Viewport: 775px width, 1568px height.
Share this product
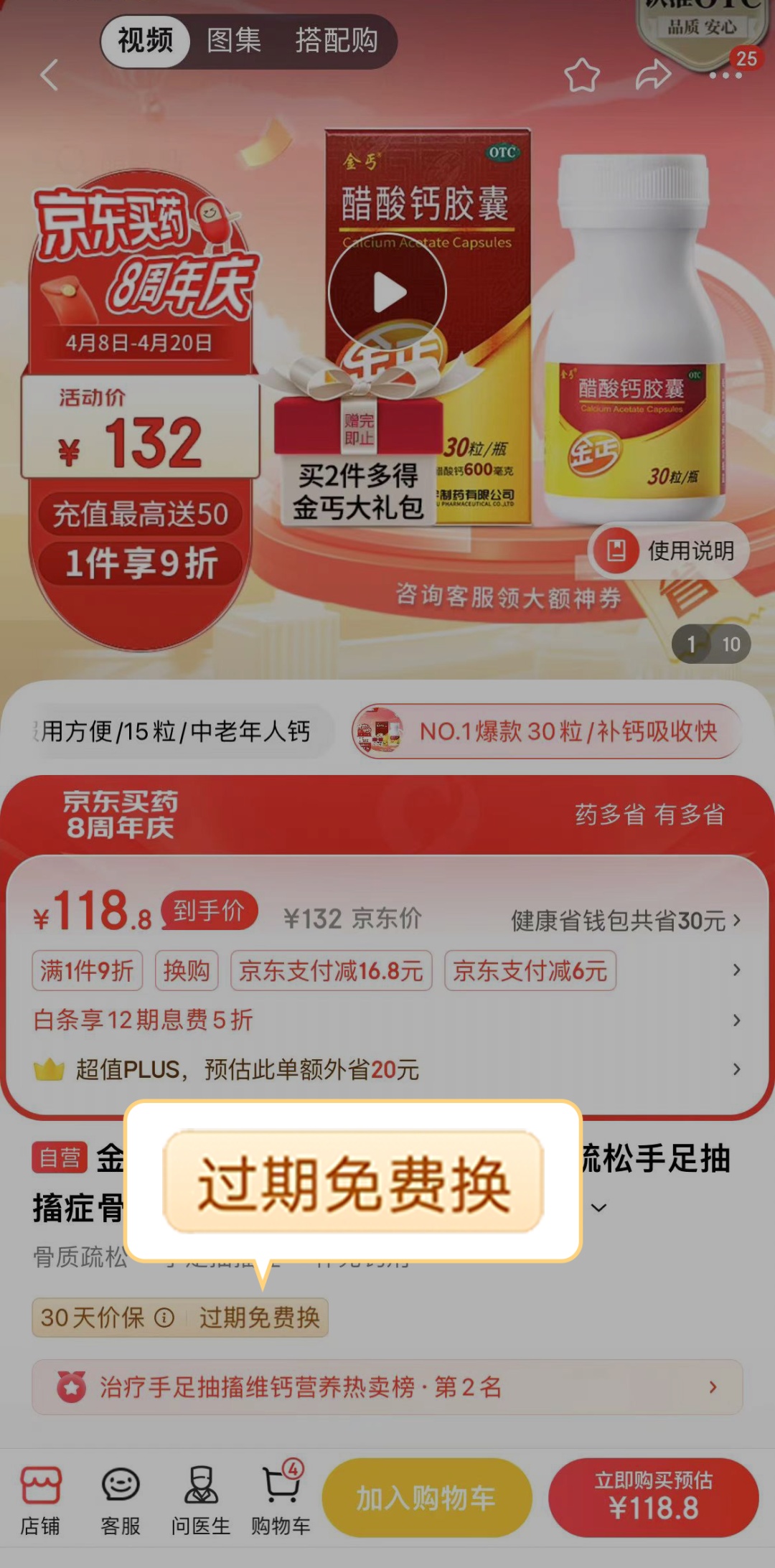pyautogui.click(x=653, y=75)
